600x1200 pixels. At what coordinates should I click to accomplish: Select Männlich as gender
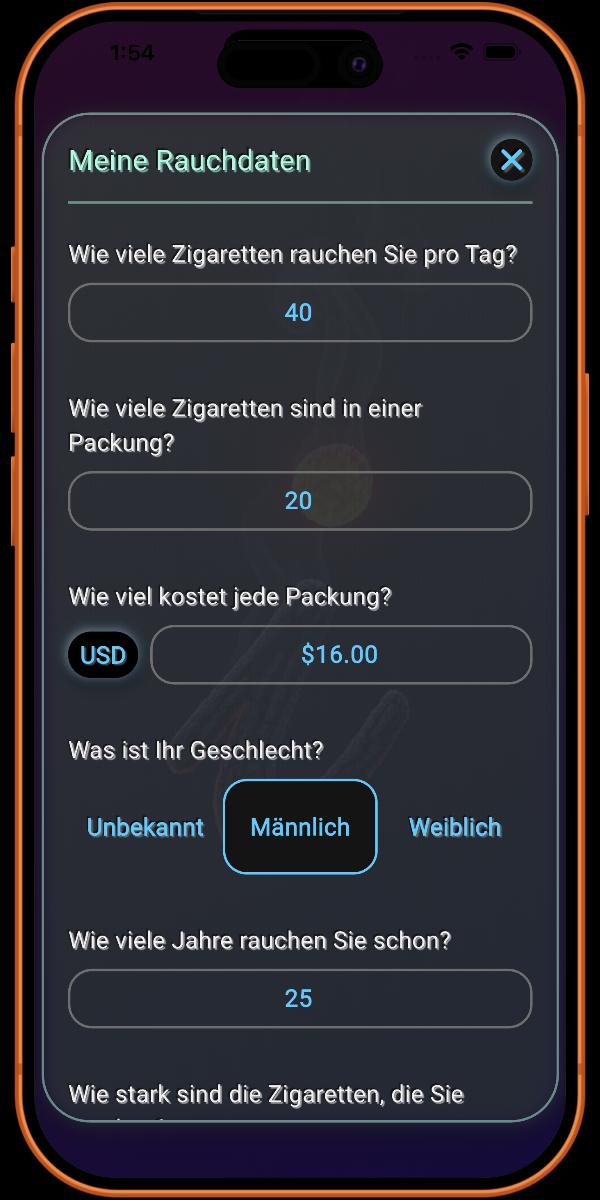300,827
